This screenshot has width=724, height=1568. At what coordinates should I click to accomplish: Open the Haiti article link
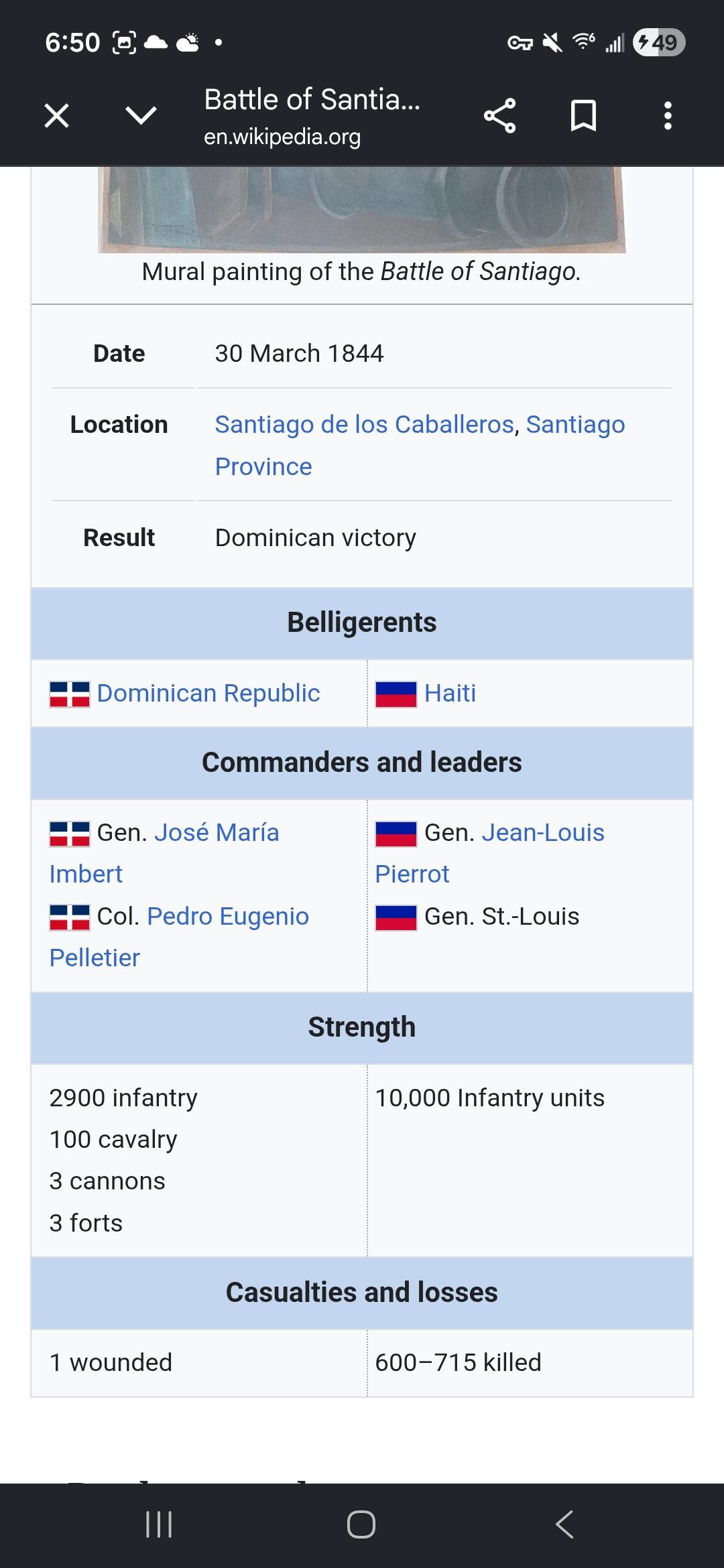(x=450, y=694)
